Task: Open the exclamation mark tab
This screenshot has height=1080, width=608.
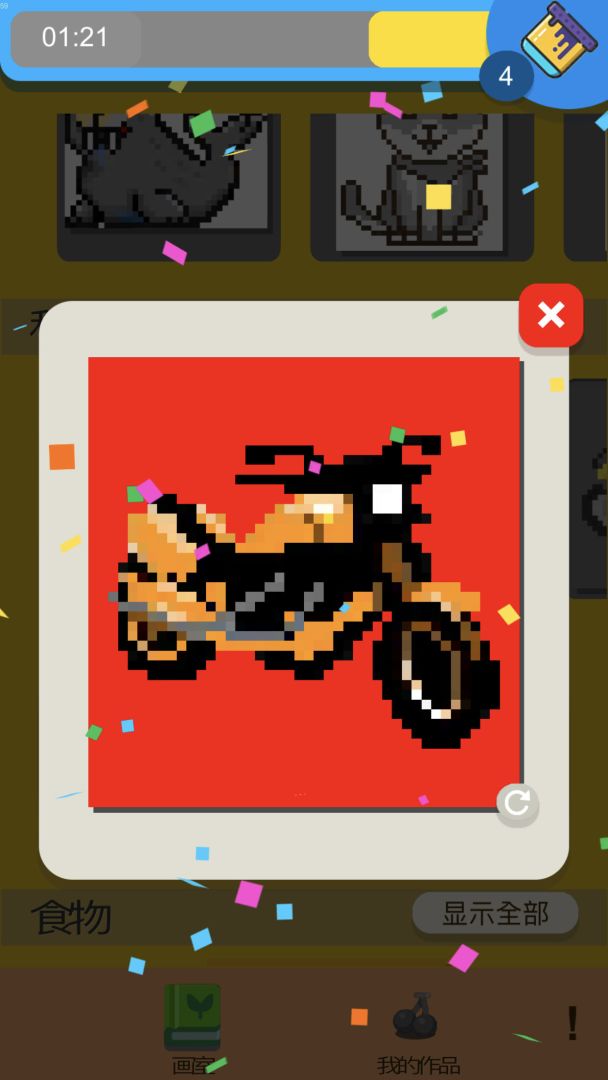Action: (x=572, y=1023)
